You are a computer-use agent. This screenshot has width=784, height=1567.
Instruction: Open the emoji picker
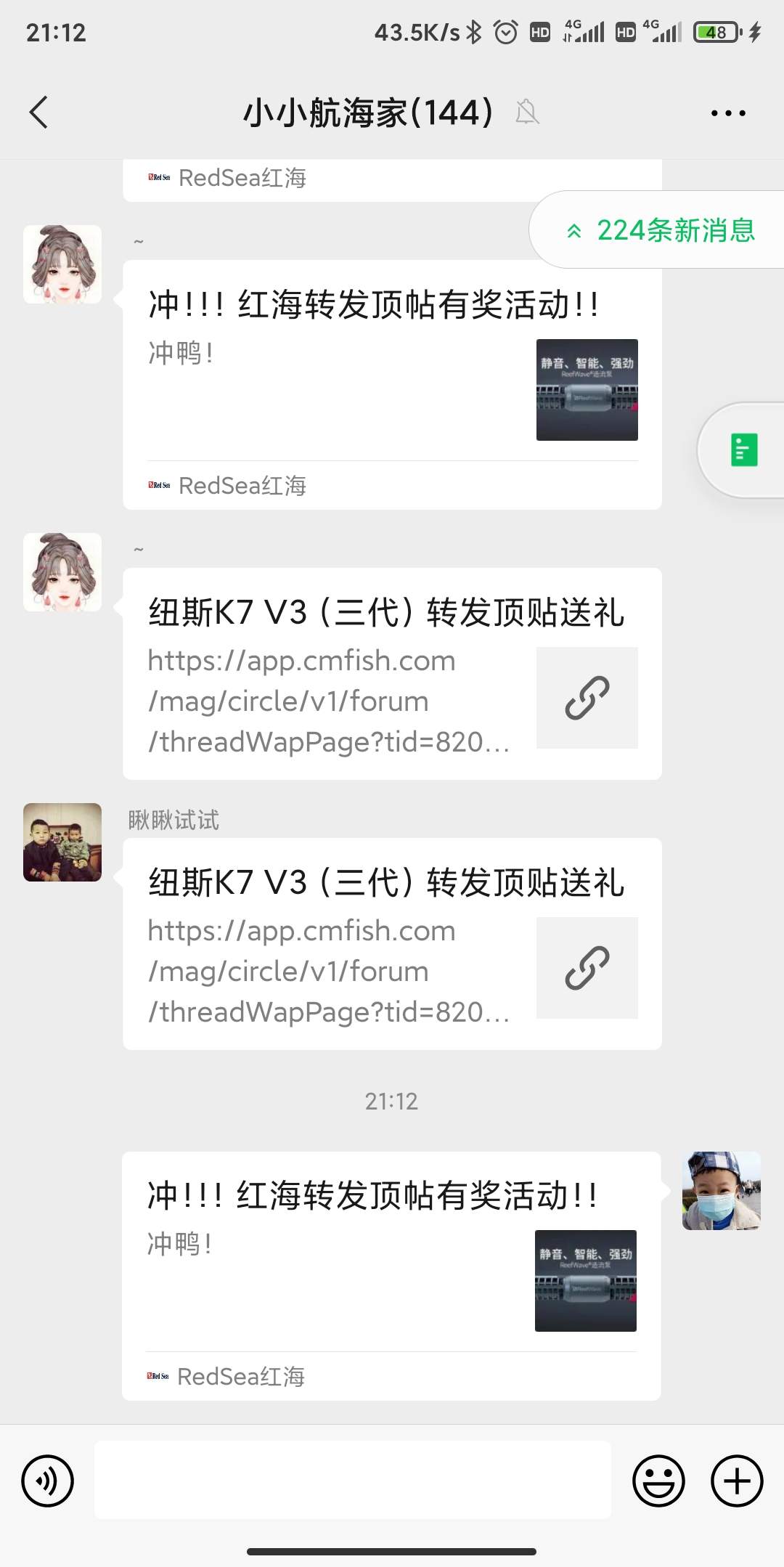coord(658,1481)
